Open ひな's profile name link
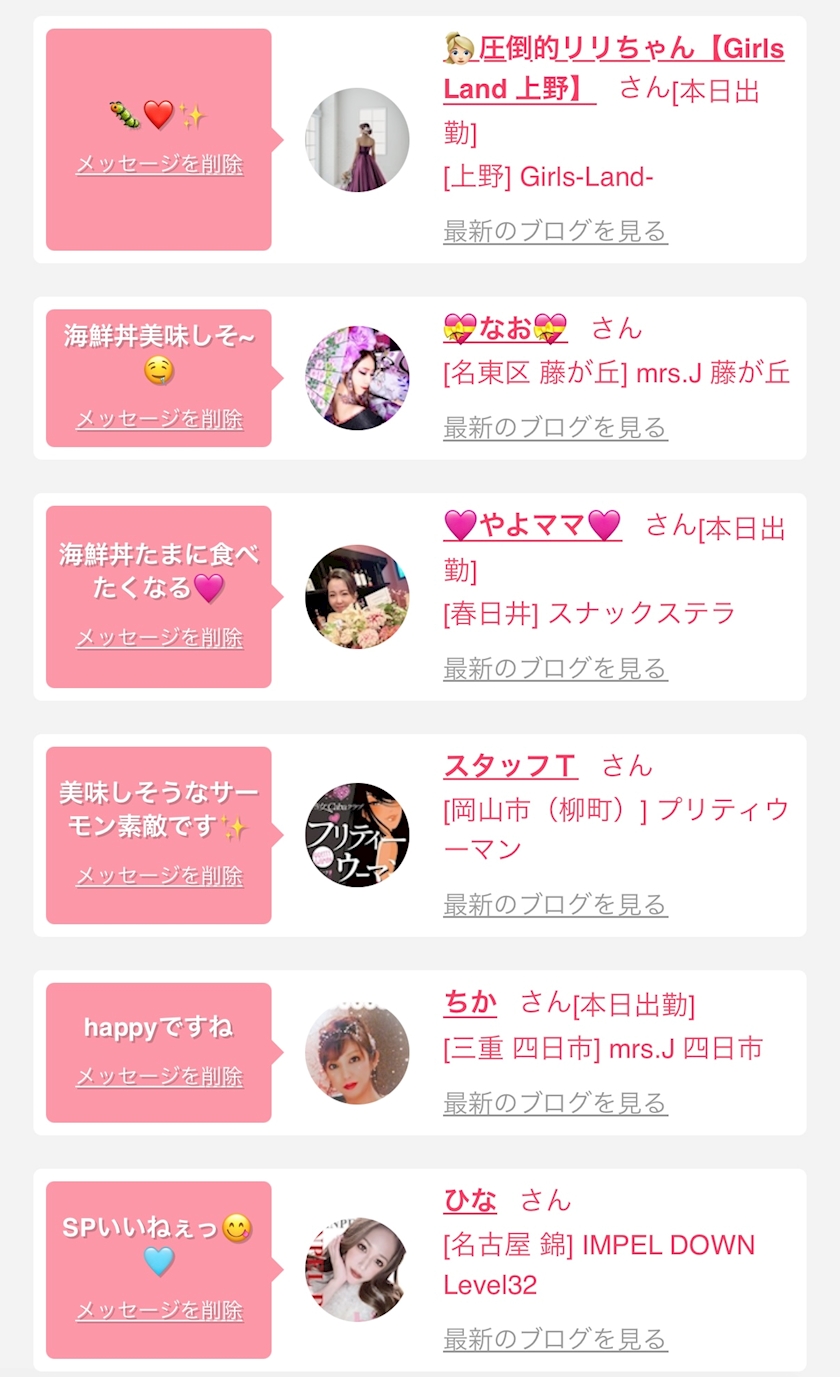The image size is (840, 1377). click(470, 1200)
